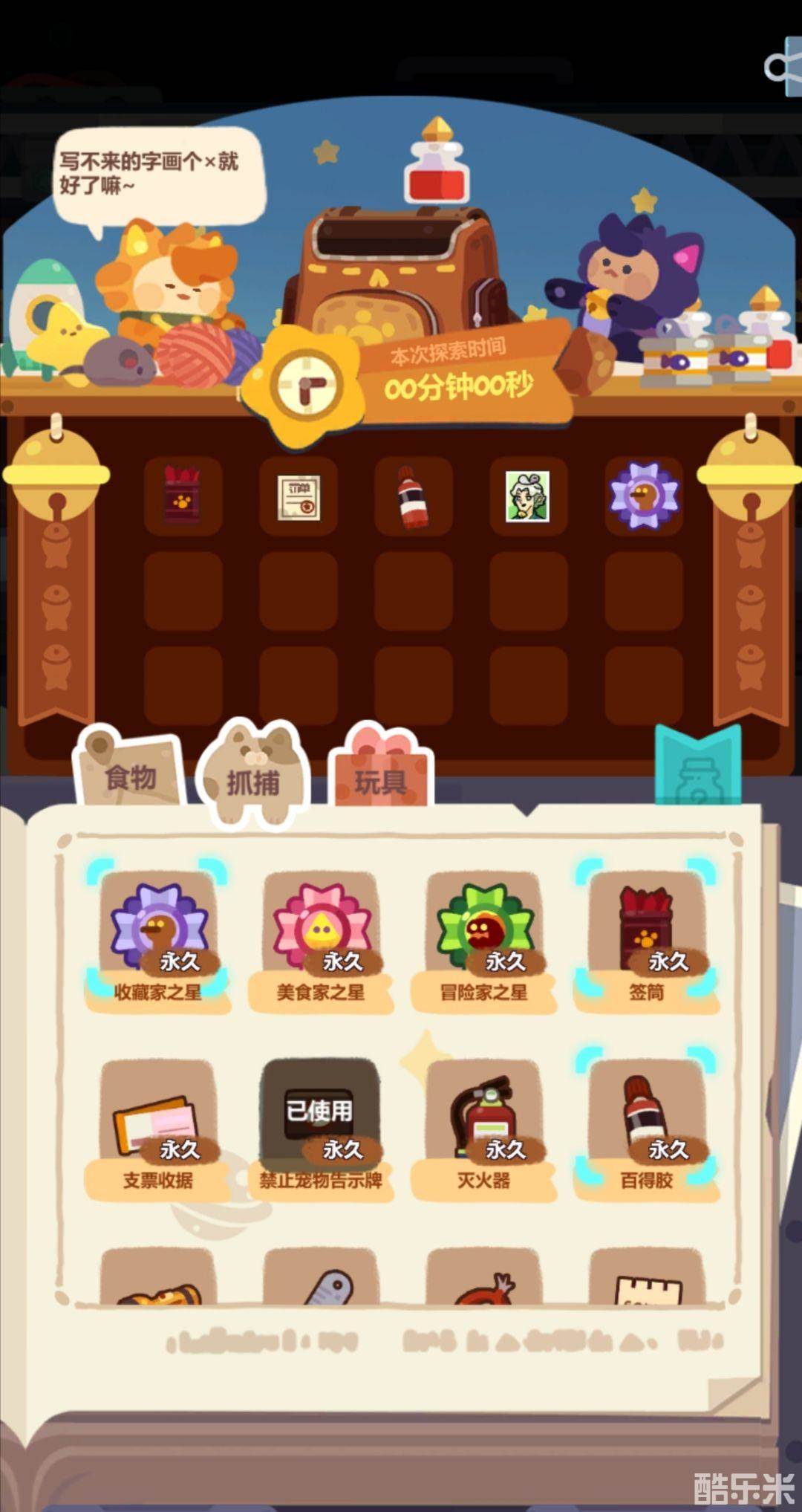The height and width of the screenshot is (1512, 802).
Task: Remove the 签筒 from the backpack slot
Action: pos(183,496)
